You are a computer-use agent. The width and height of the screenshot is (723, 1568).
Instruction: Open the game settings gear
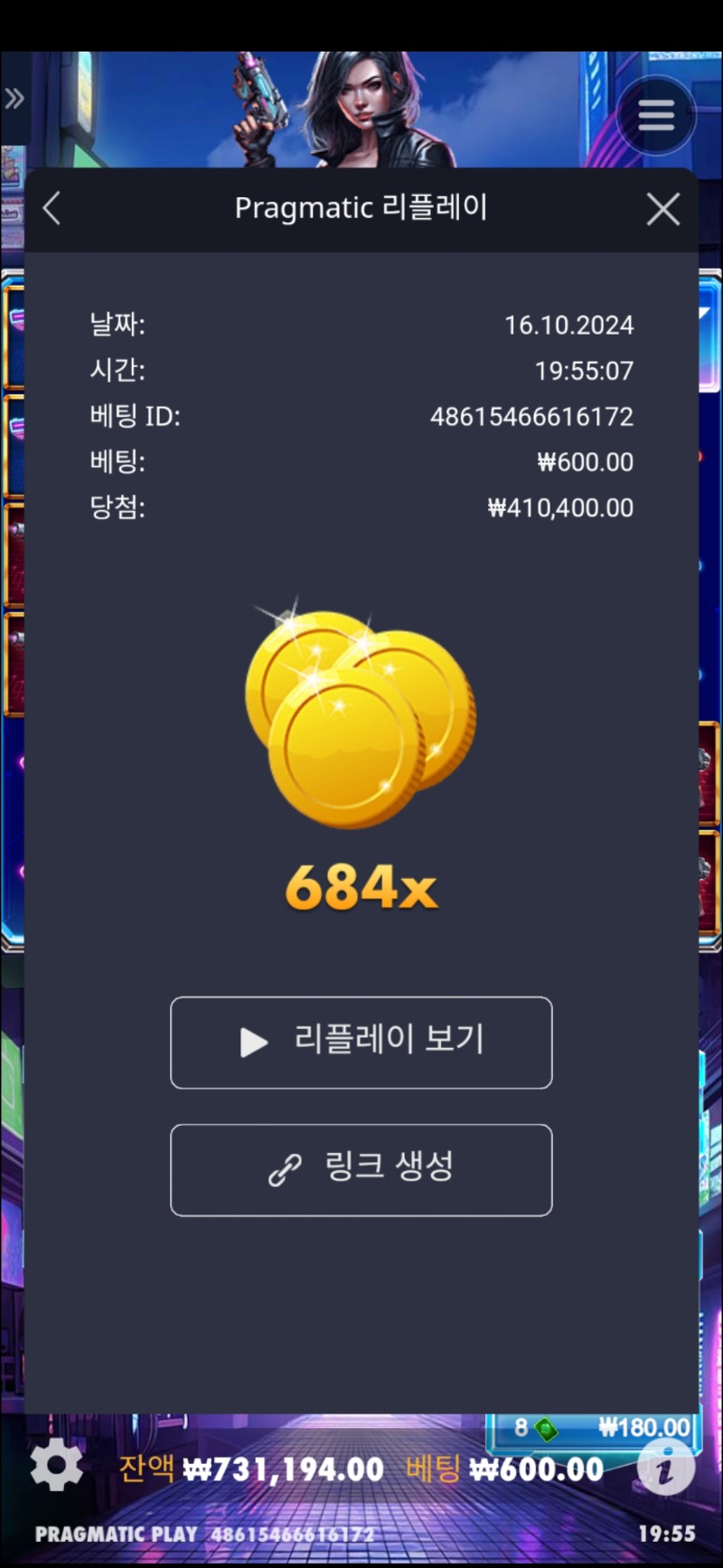coord(56,1465)
